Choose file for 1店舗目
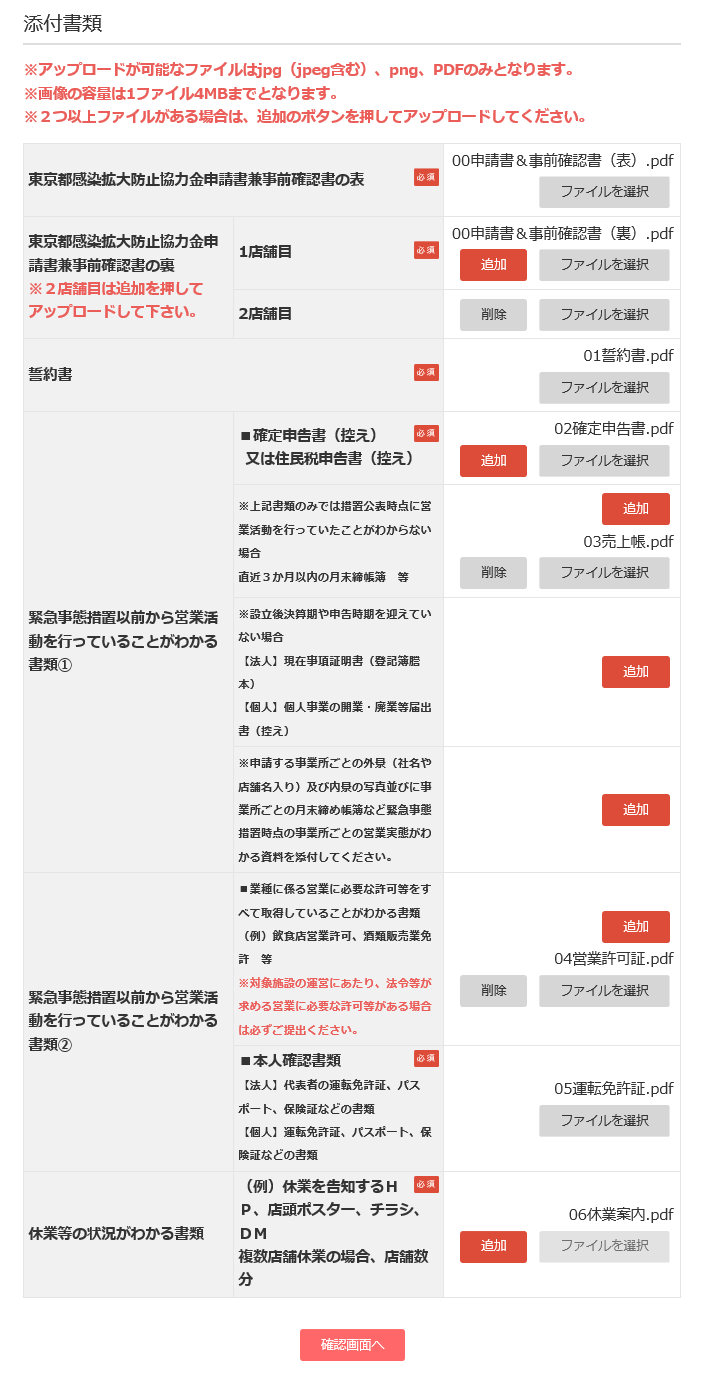711x1384 pixels. pyautogui.click(x=604, y=265)
